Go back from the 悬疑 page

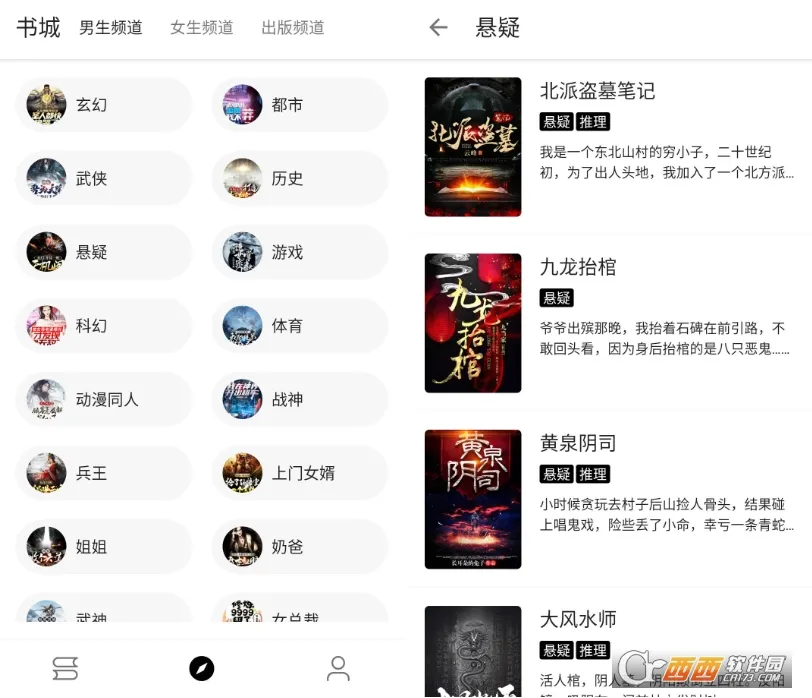[x=438, y=28]
